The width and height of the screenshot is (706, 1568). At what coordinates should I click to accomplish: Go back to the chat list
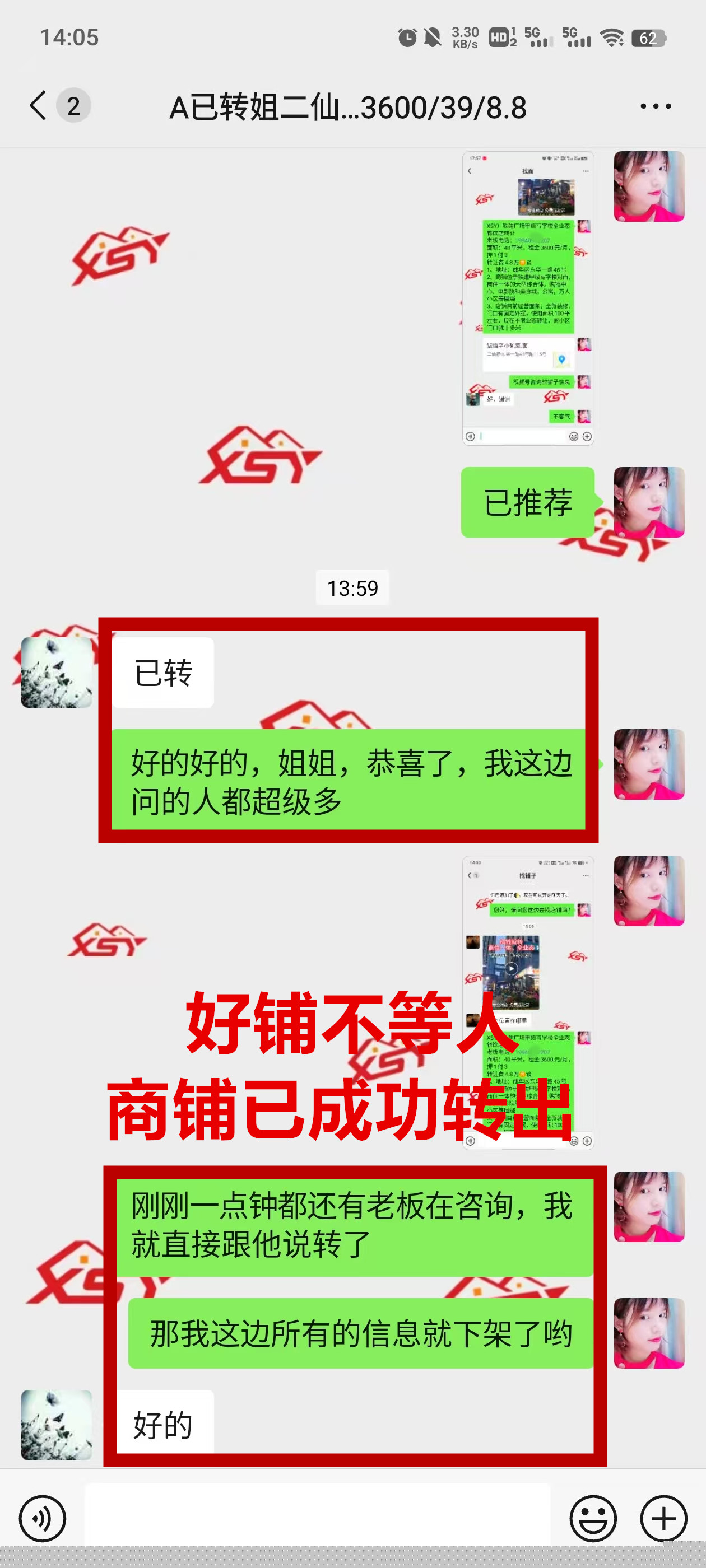pyautogui.click(x=38, y=106)
